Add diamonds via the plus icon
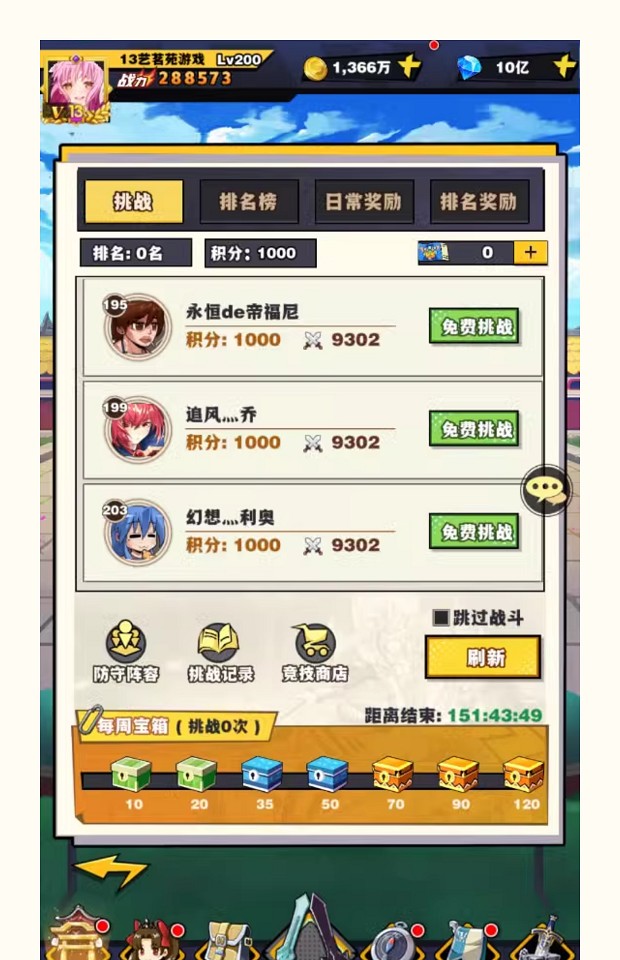Image resolution: width=620 pixels, height=960 pixels. click(x=564, y=67)
